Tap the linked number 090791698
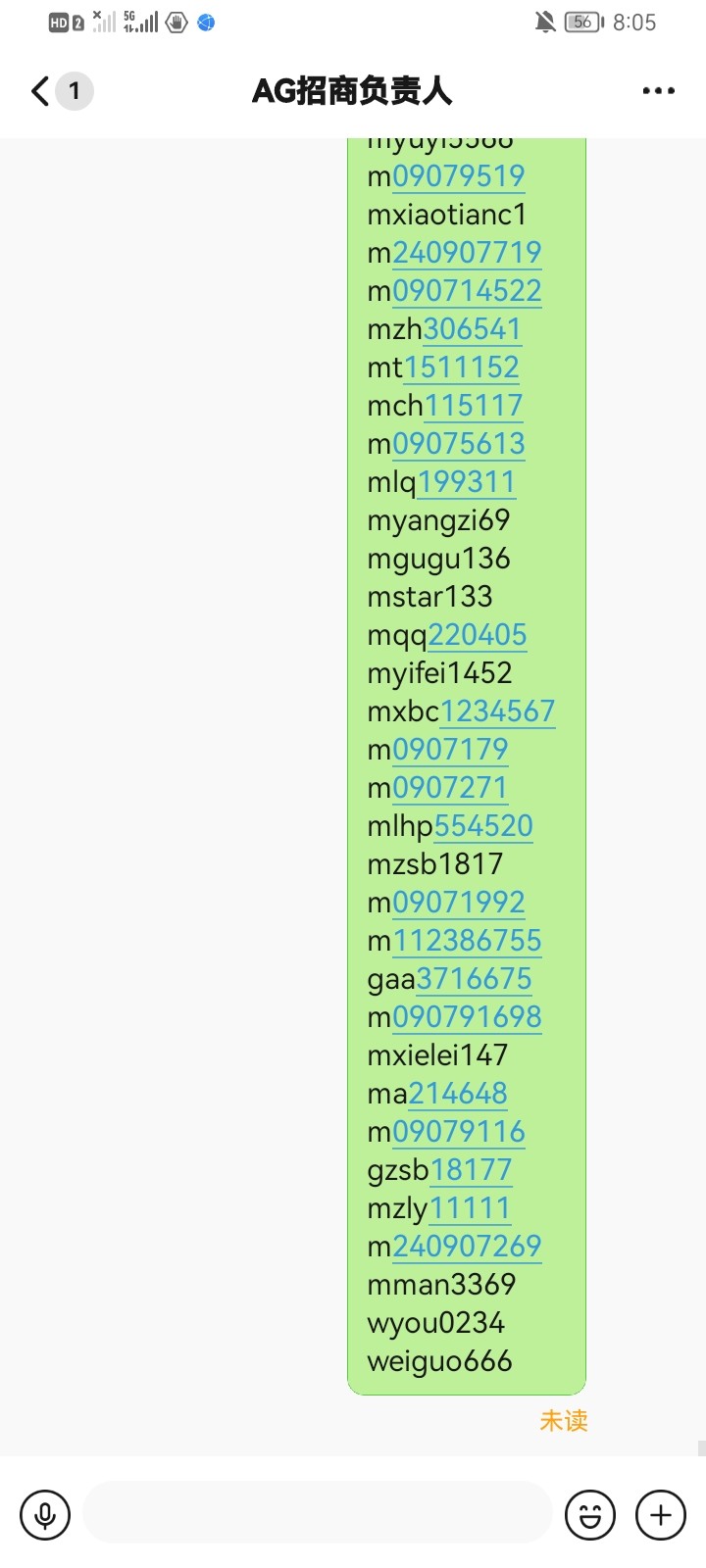This screenshot has height=1568, width=706. tap(467, 1017)
